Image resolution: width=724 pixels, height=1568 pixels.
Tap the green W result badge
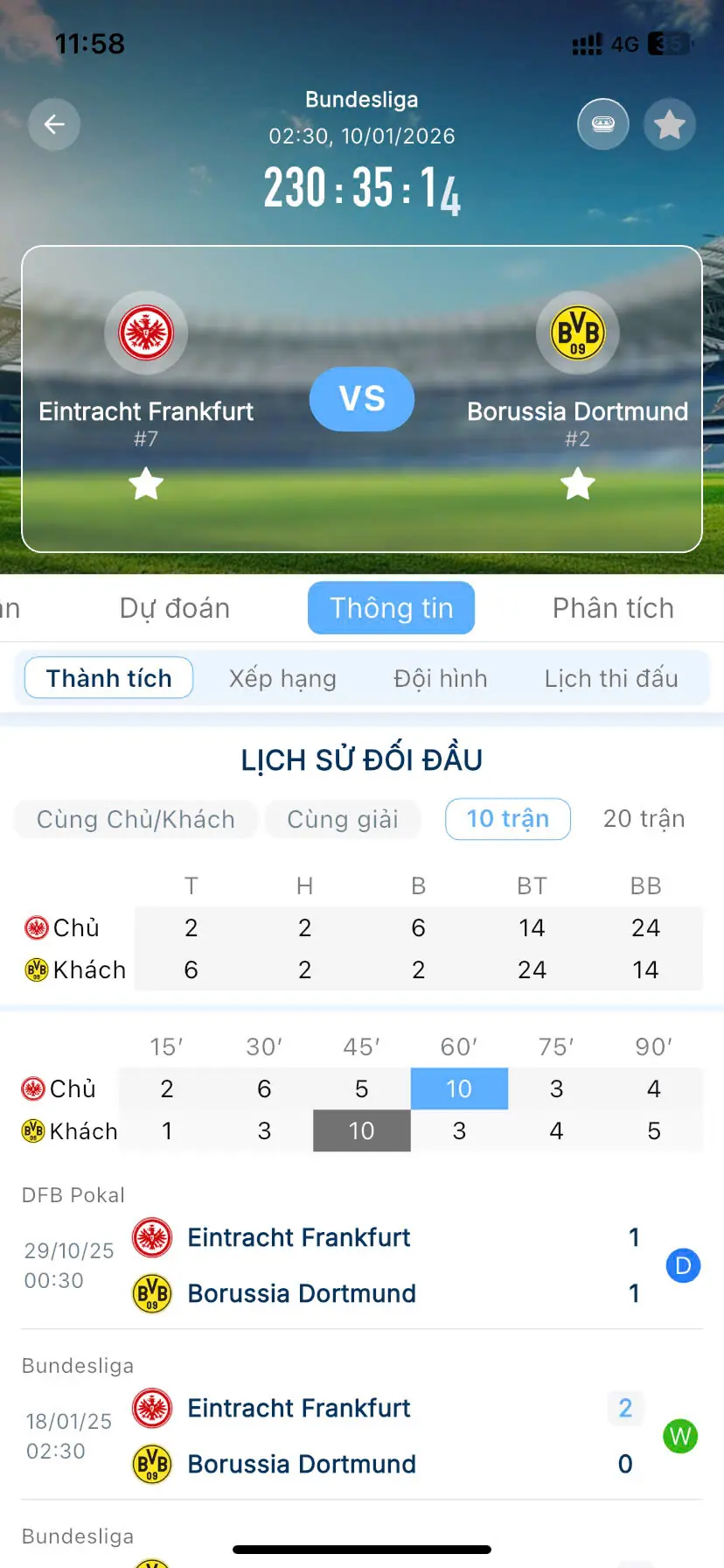click(x=680, y=1436)
